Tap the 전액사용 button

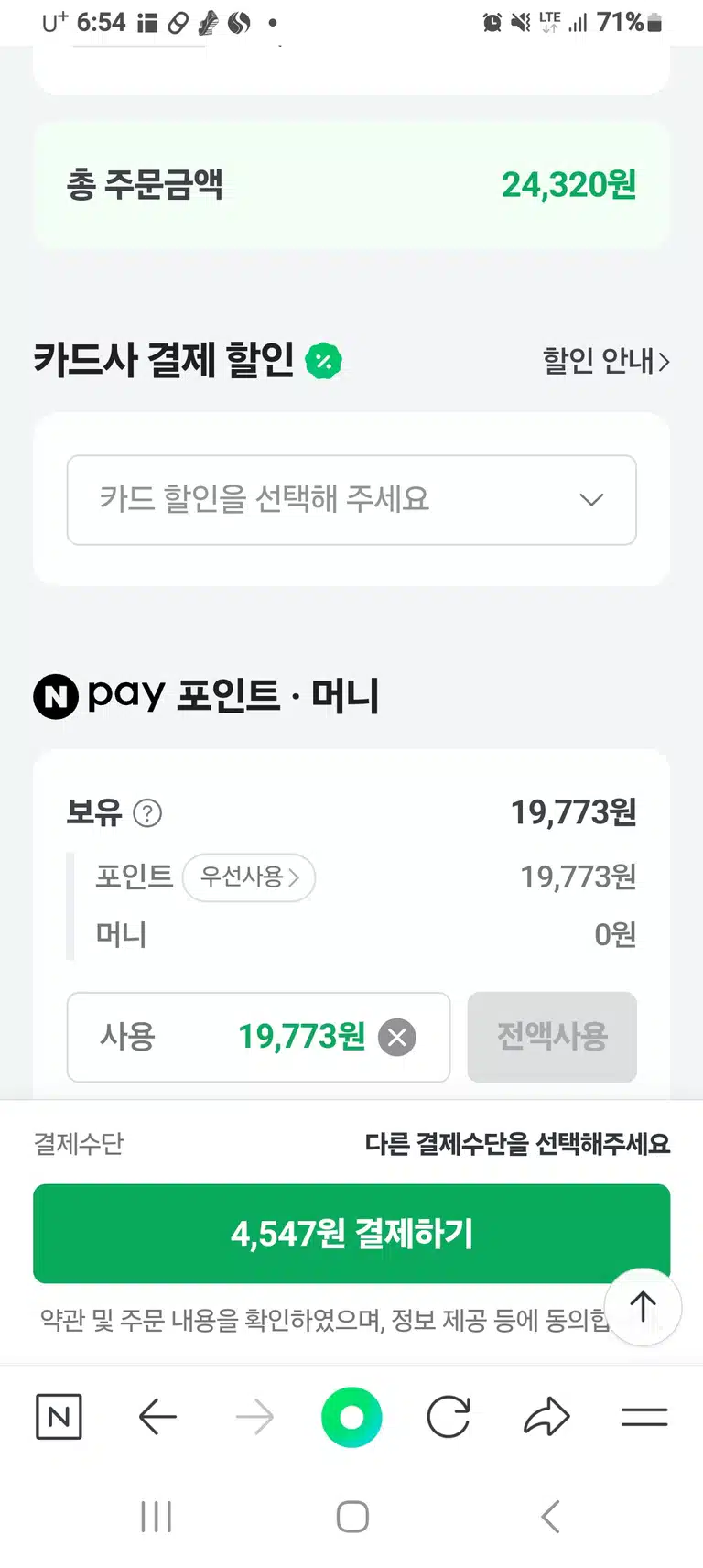[x=552, y=1038]
